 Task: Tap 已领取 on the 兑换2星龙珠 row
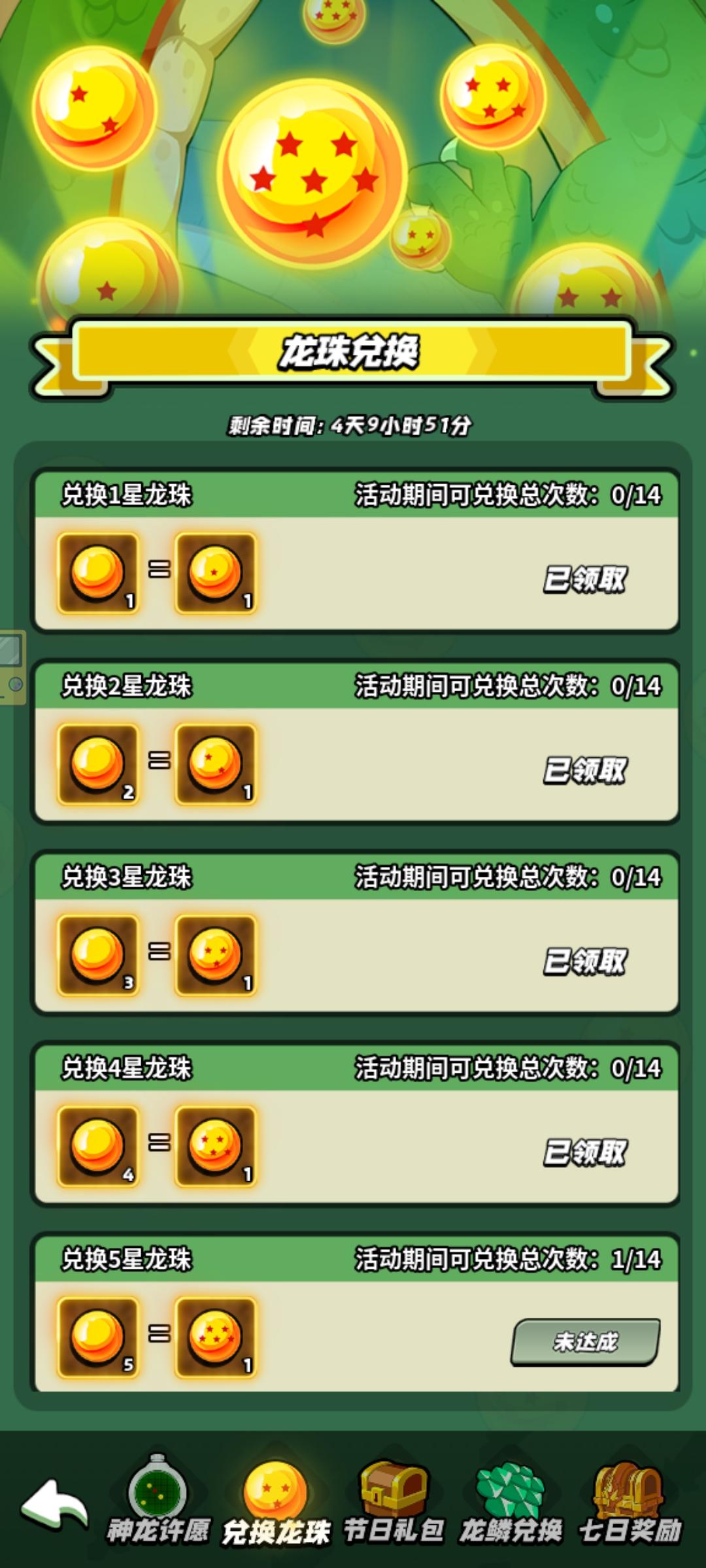(587, 769)
